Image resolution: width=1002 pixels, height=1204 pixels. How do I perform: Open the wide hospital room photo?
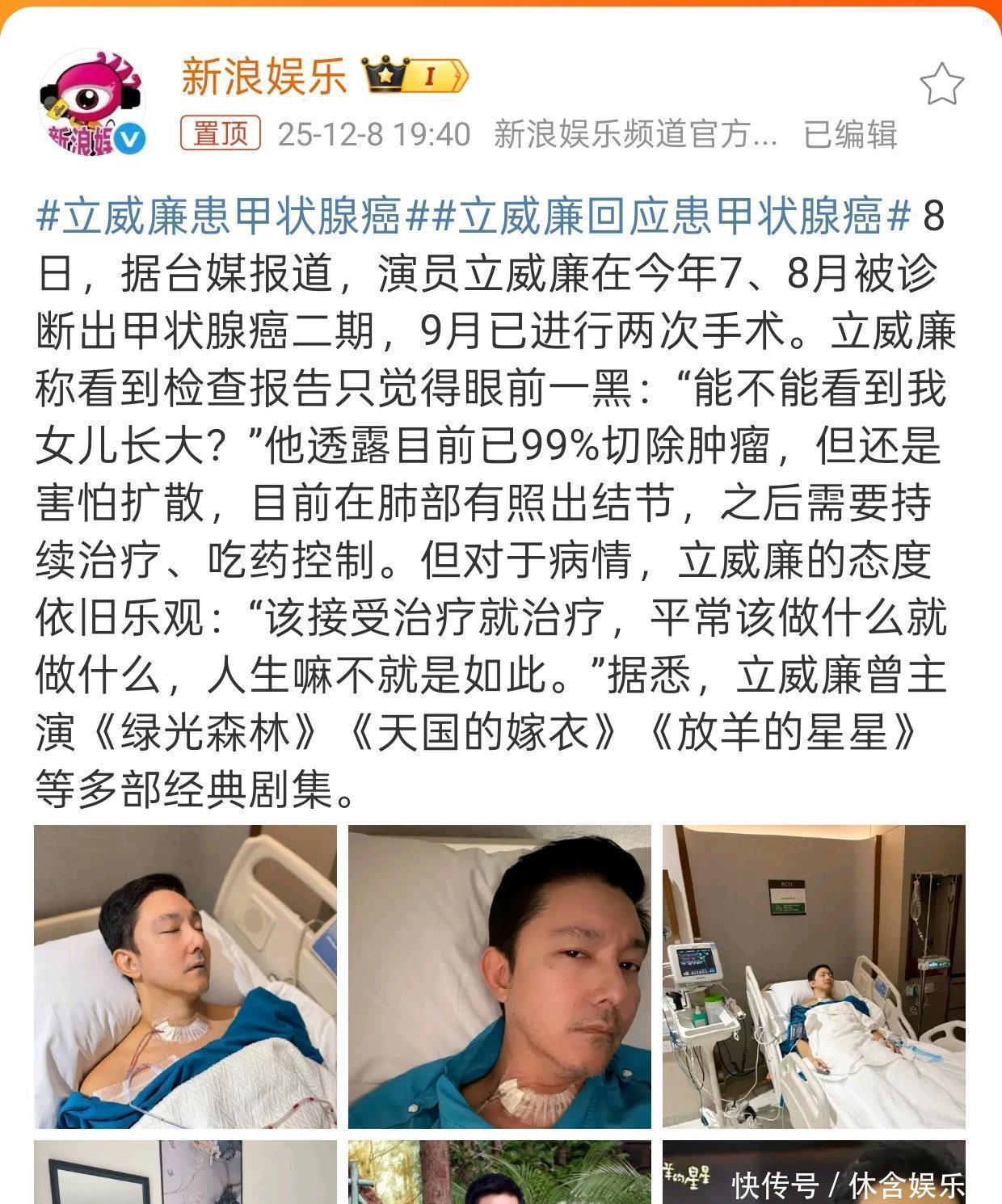tap(814, 976)
